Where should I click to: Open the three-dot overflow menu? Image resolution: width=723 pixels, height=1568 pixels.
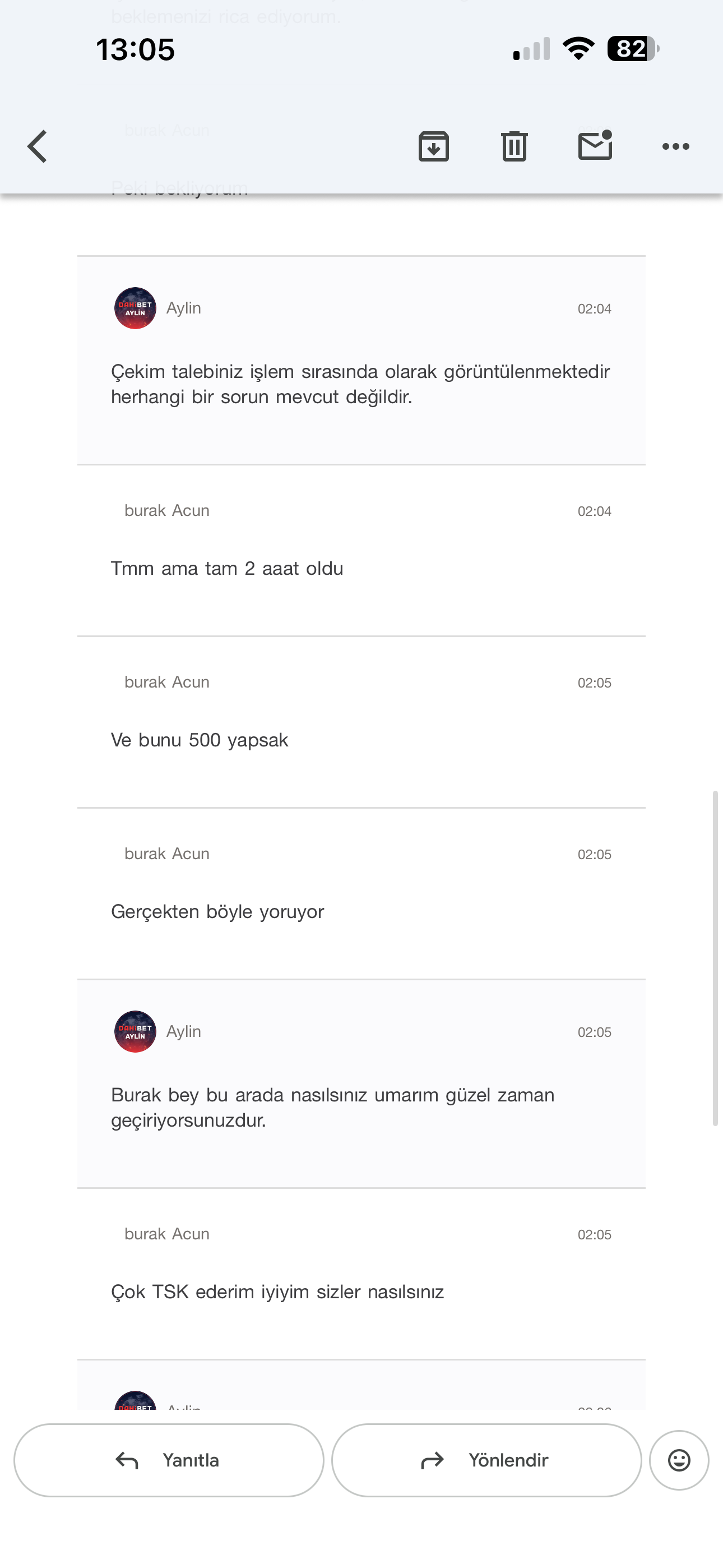click(675, 147)
